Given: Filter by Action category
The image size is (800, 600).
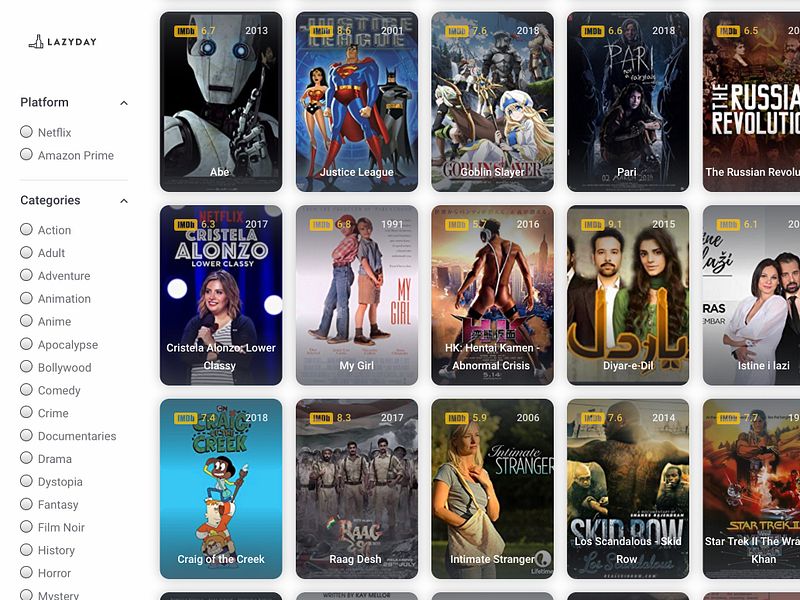Looking at the screenshot, I should (x=27, y=230).
